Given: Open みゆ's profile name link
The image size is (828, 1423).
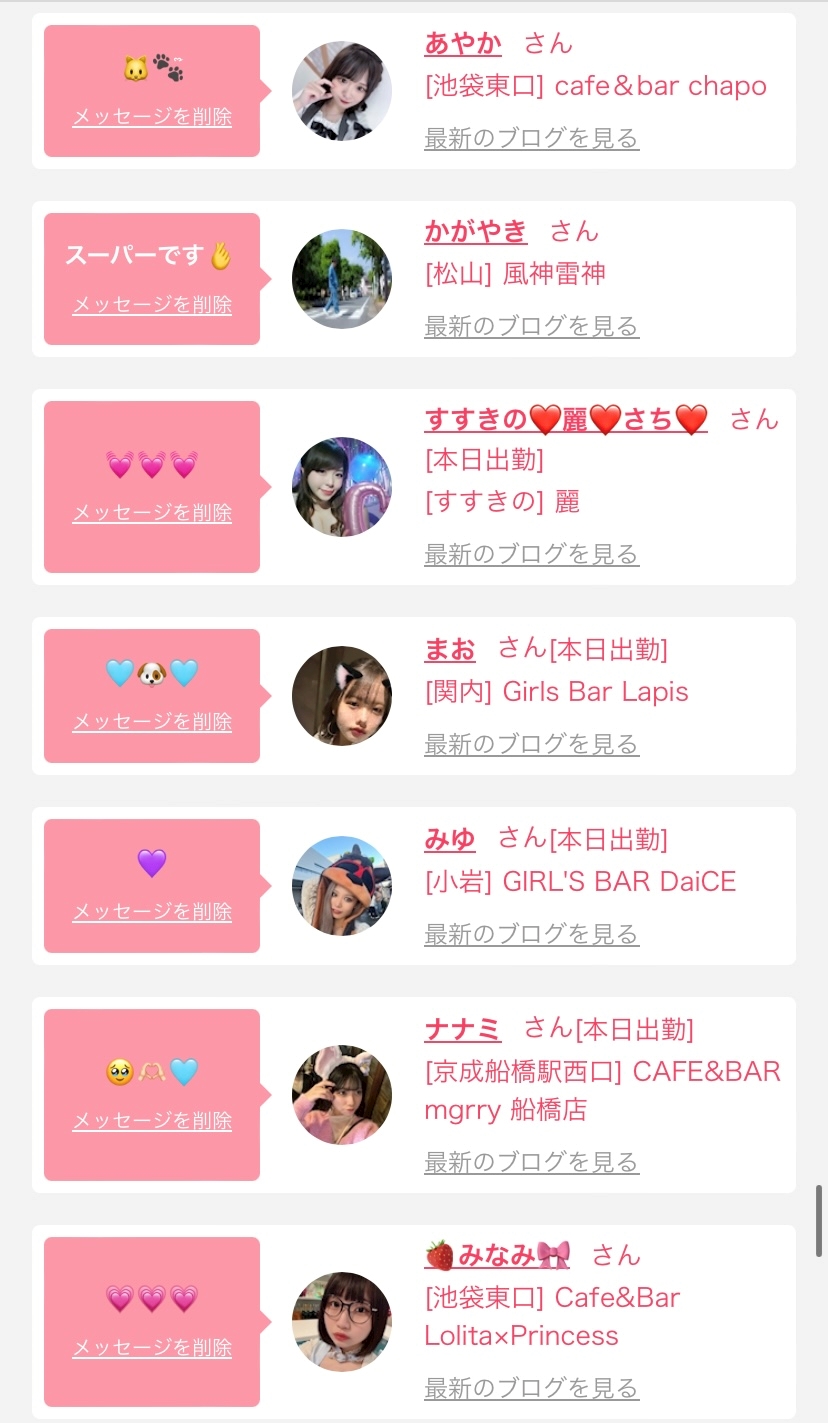Looking at the screenshot, I should 449,839.
